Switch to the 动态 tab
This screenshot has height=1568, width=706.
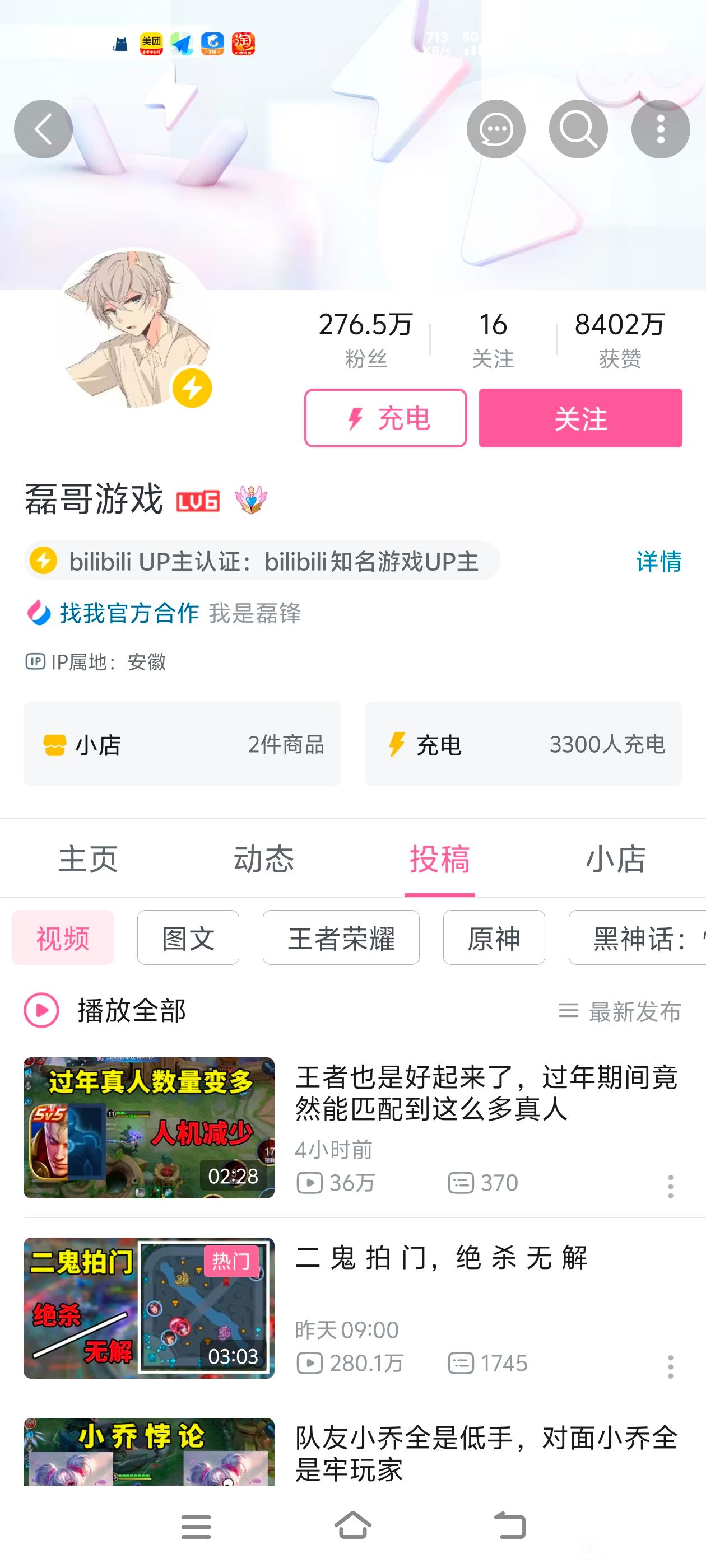pos(264,859)
